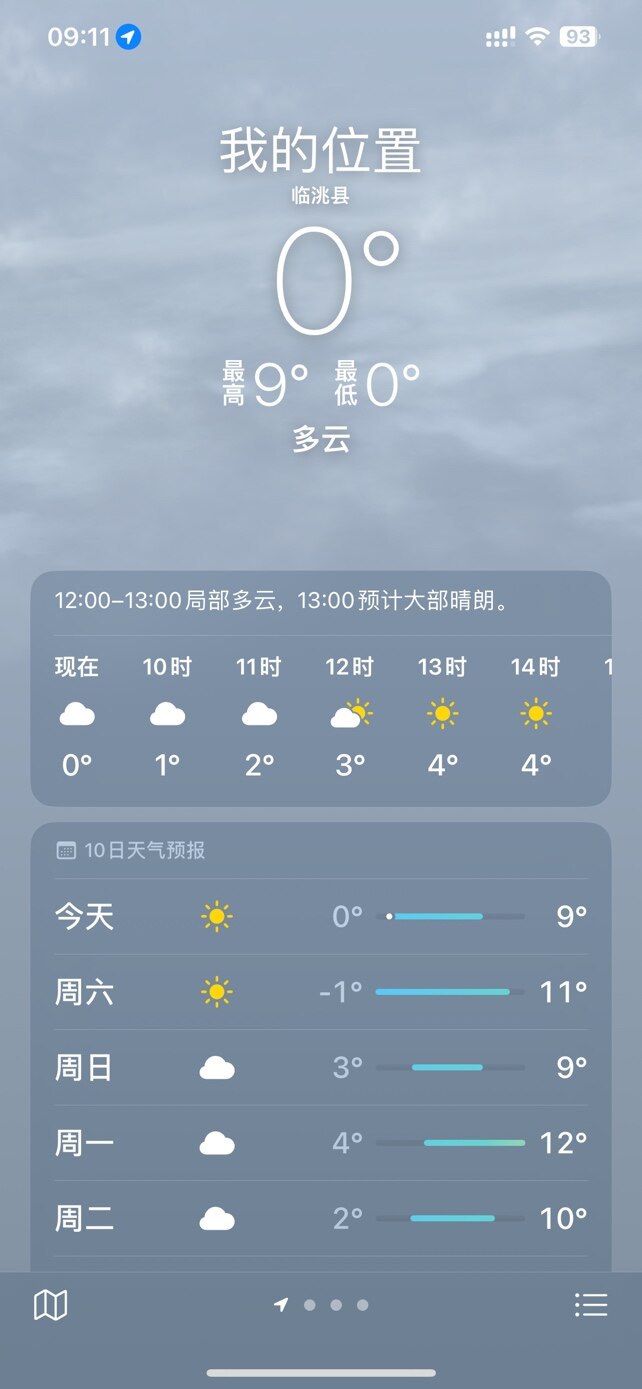Viewport: 642px width, 1389px height.
Task: Open the saved cities list
Action: coord(591,1304)
